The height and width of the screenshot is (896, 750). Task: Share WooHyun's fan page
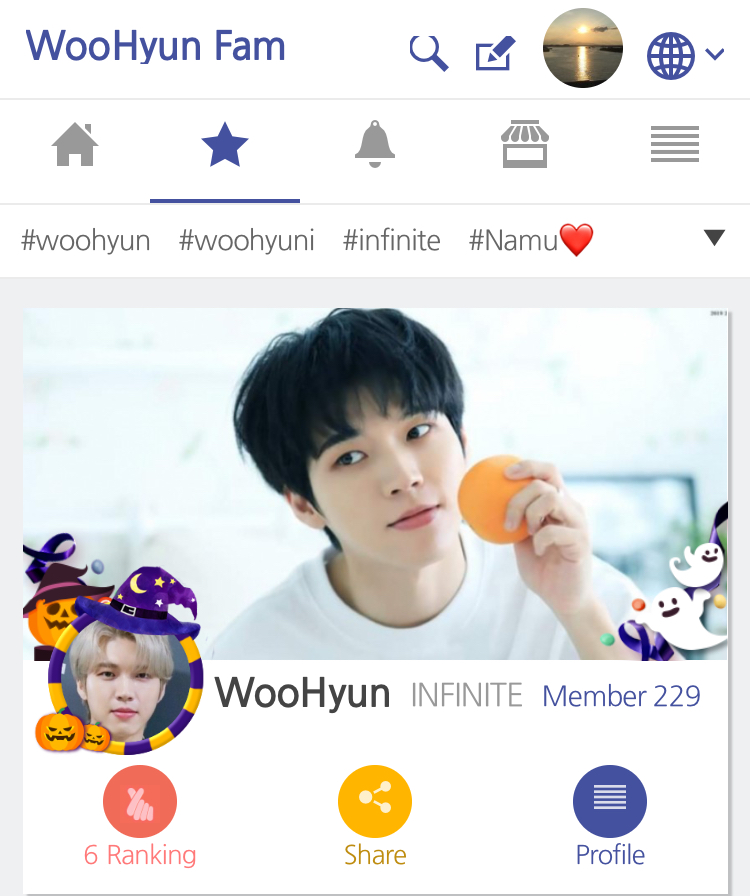[375, 817]
